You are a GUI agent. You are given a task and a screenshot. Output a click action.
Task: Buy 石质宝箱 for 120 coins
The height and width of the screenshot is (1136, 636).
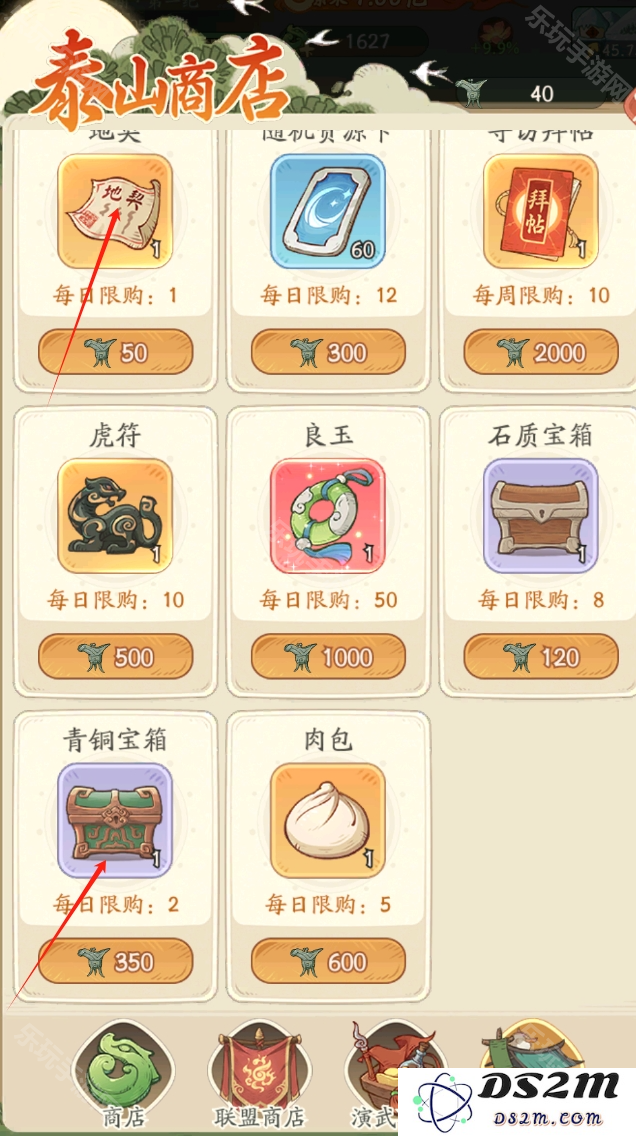(541, 657)
